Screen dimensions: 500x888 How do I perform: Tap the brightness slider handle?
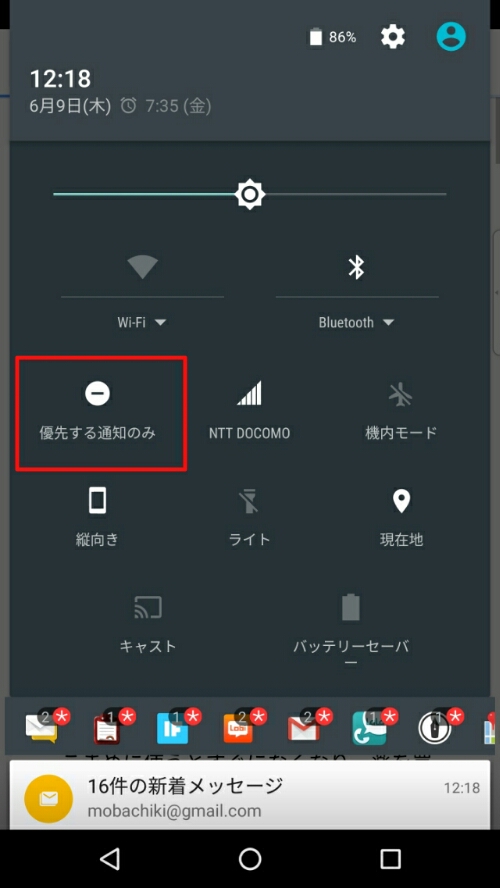[250, 195]
